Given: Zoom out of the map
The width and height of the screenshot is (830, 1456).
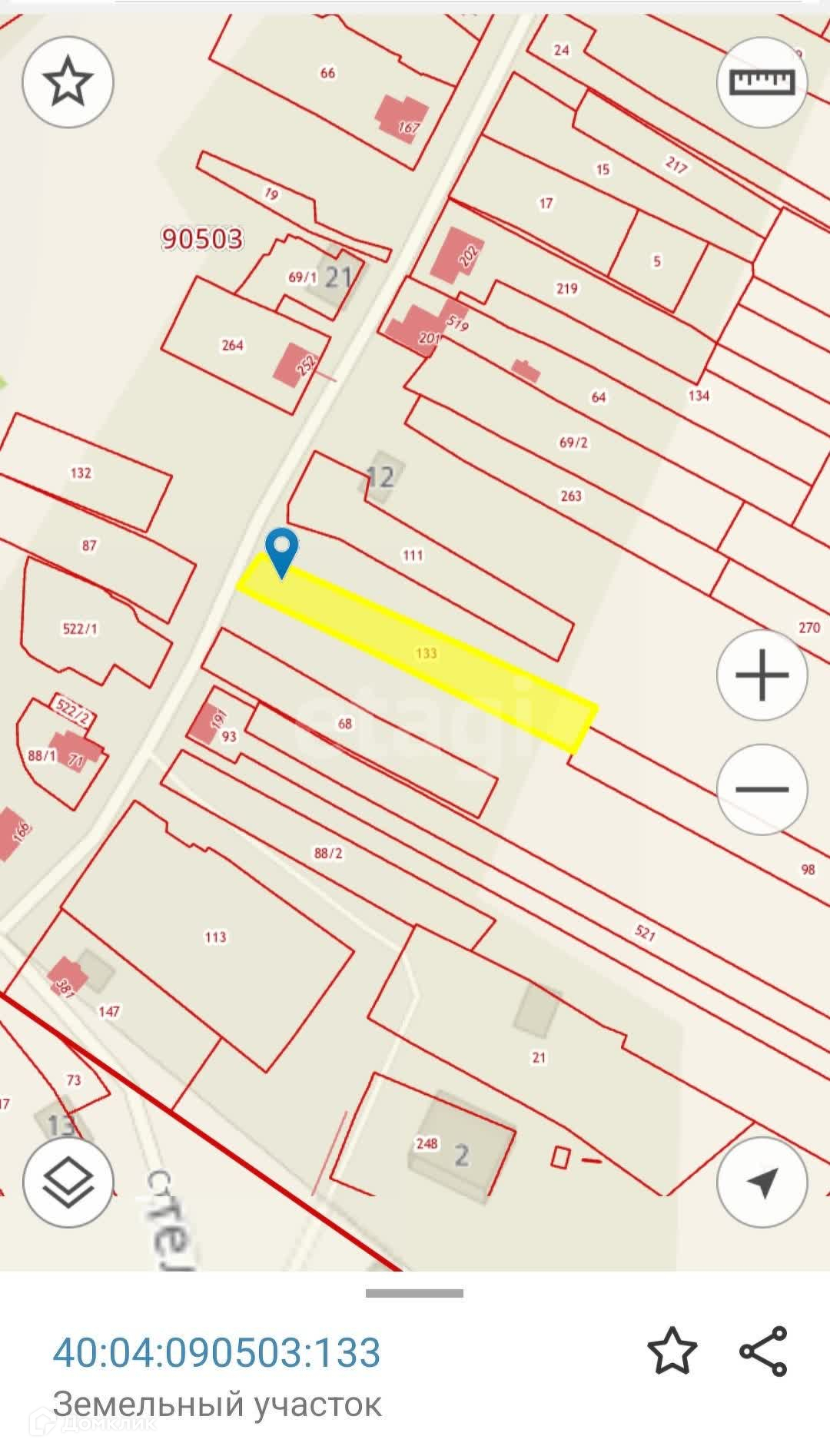Looking at the screenshot, I should coord(762,789).
